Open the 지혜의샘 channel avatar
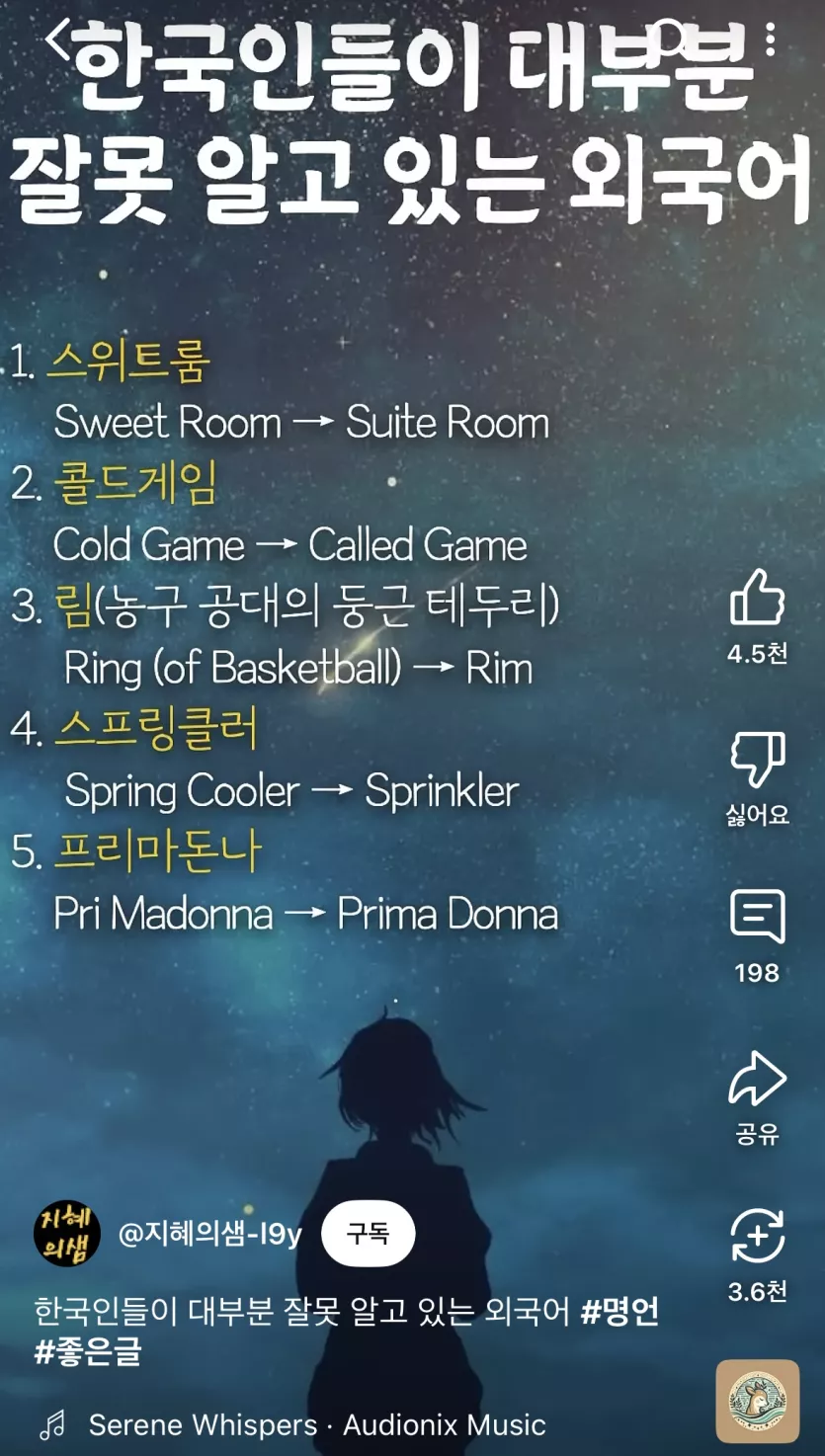The height and width of the screenshot is (1456, 825). (67, 1234)
